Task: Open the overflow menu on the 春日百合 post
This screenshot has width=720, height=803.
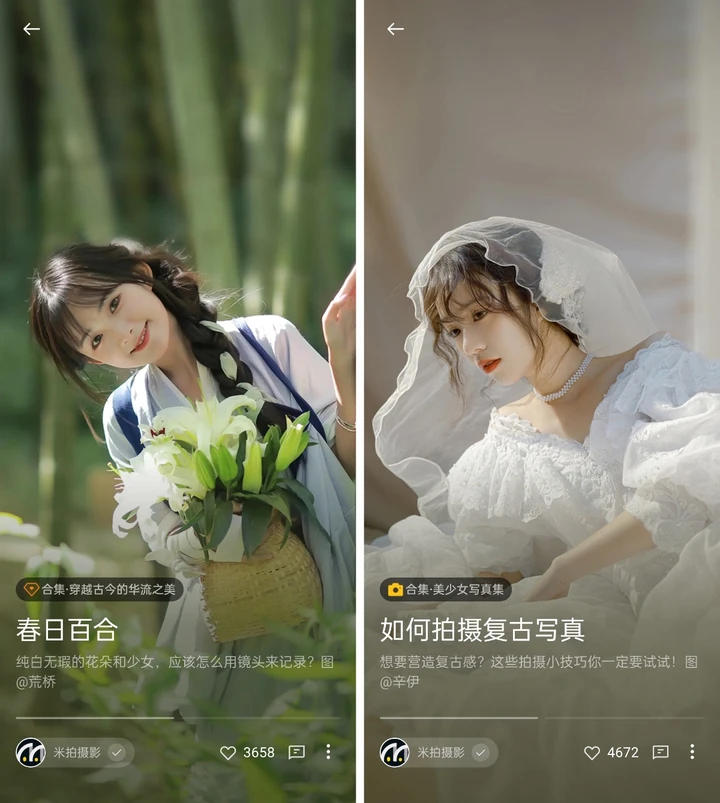Action: pos(328,752)
